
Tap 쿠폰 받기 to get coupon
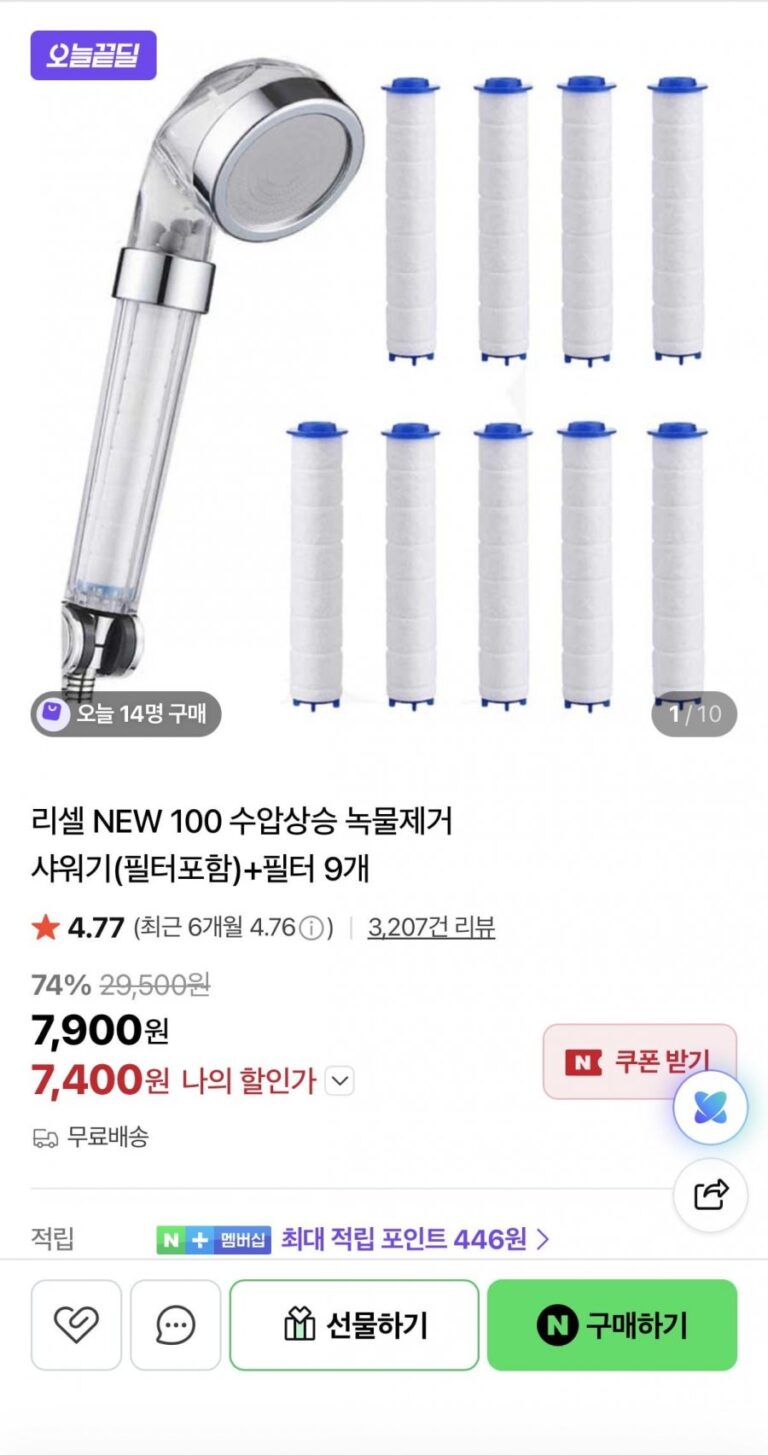click(x=640, y=1061)
